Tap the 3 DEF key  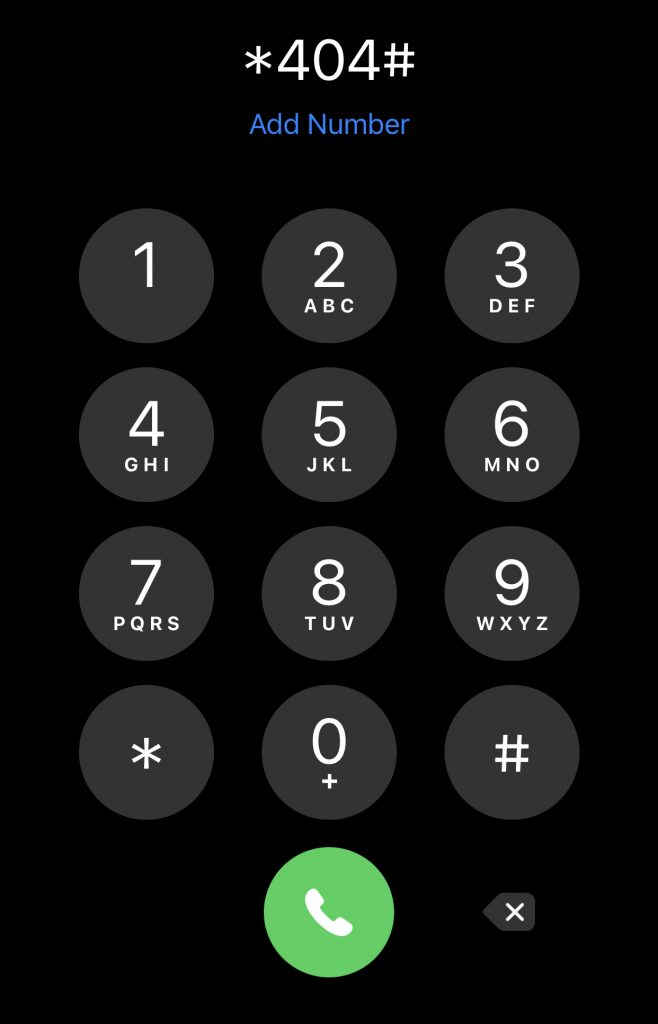pyautogui.click(x=512, y=276)
